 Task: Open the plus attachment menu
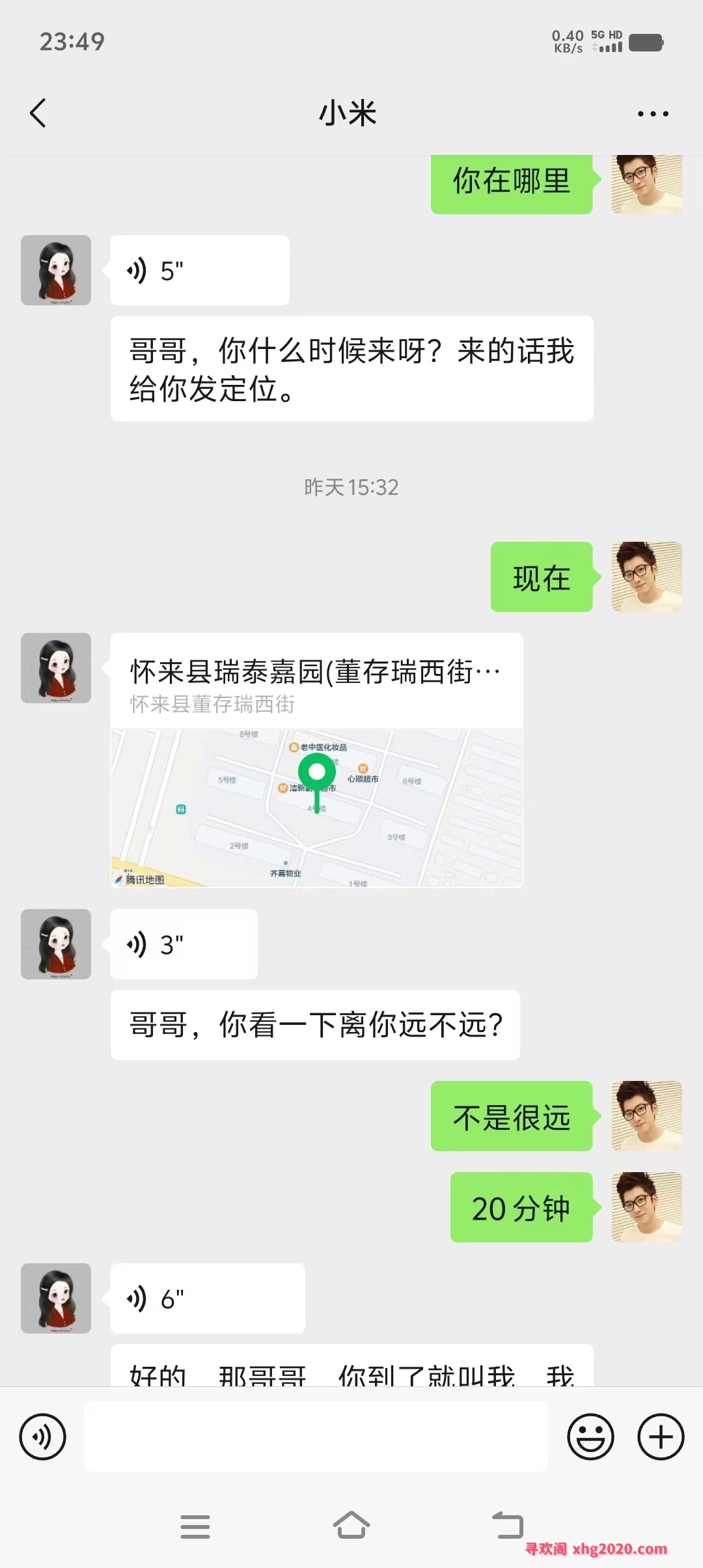661,1436
